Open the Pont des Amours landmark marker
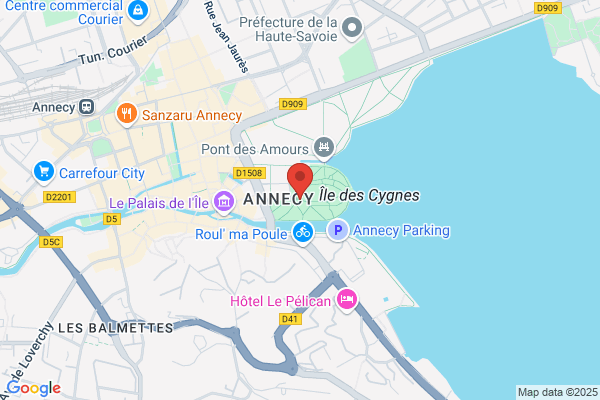Image resolution: width=600 pixels, height=400 pixels. [x=324, y=148]
